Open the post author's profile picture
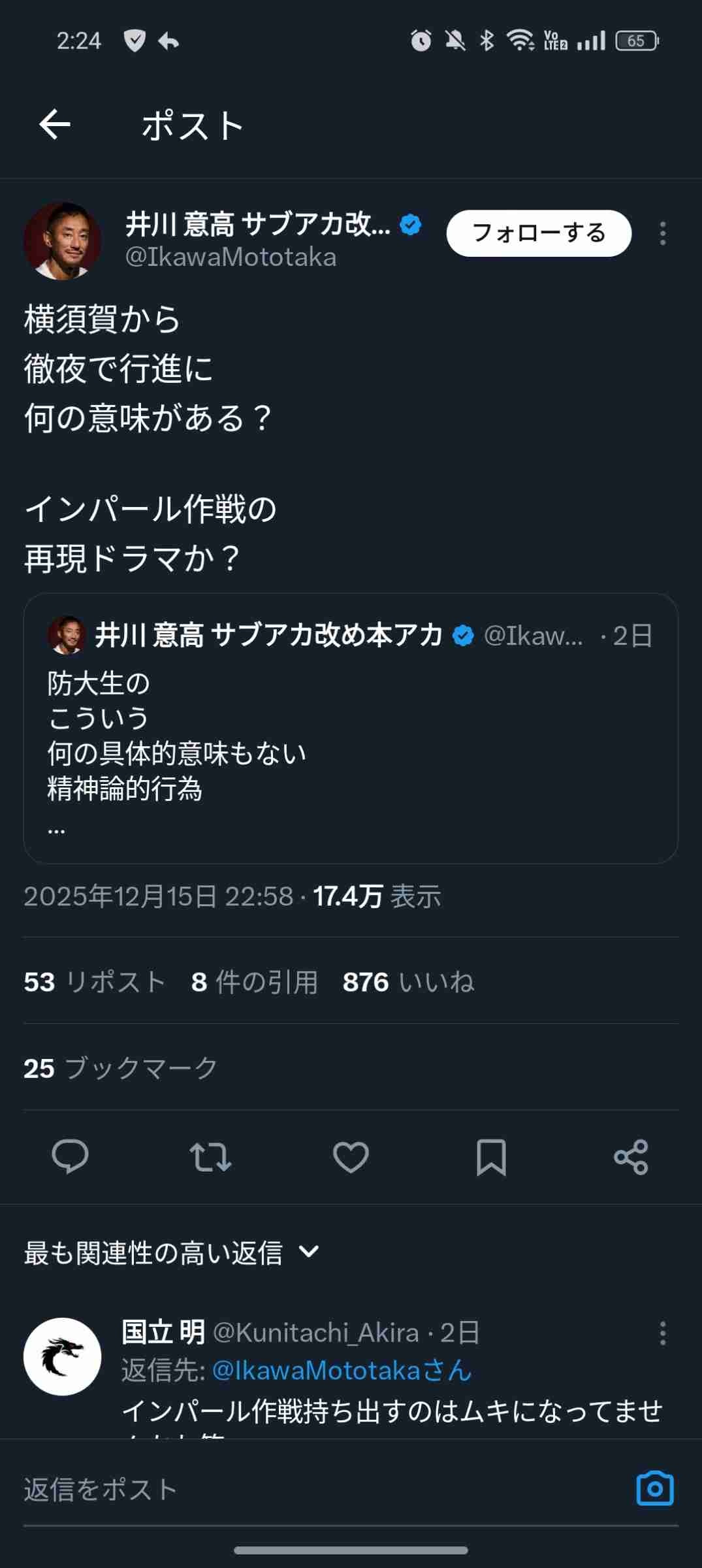This screenshot has width=702, height=1568. coord(63,241)
